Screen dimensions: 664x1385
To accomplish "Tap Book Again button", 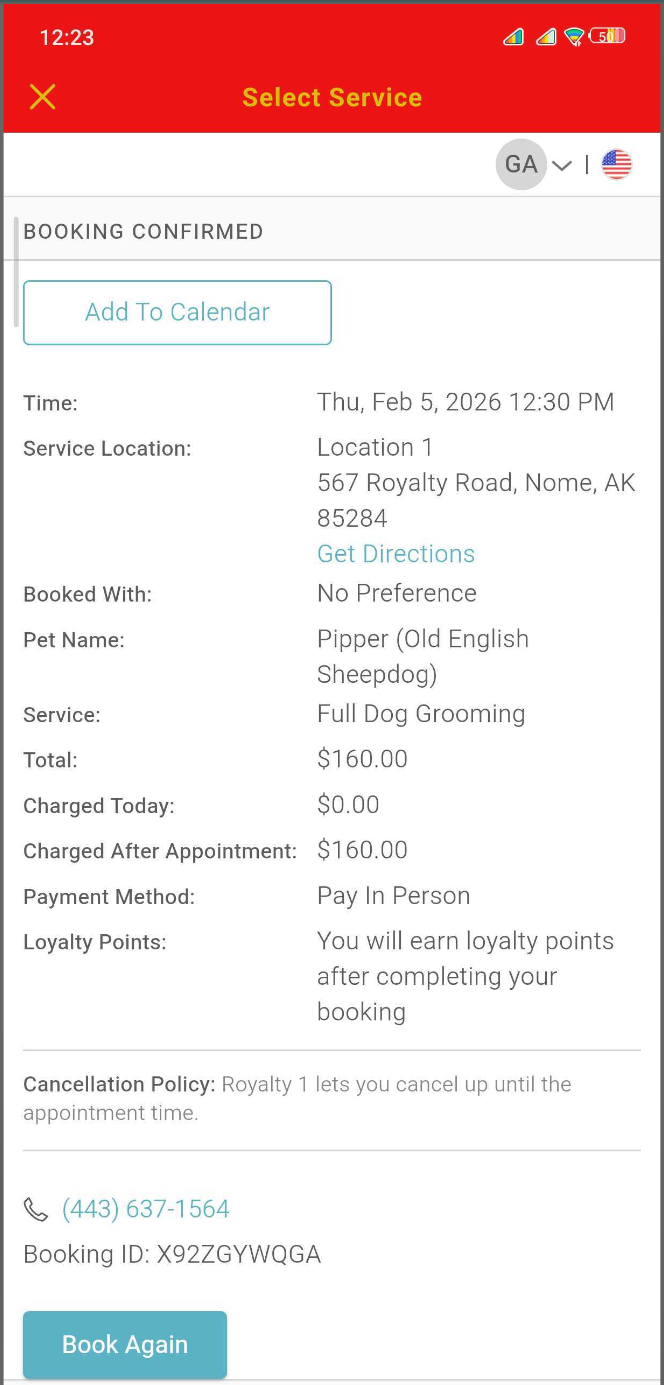I will click(125, 1345).
